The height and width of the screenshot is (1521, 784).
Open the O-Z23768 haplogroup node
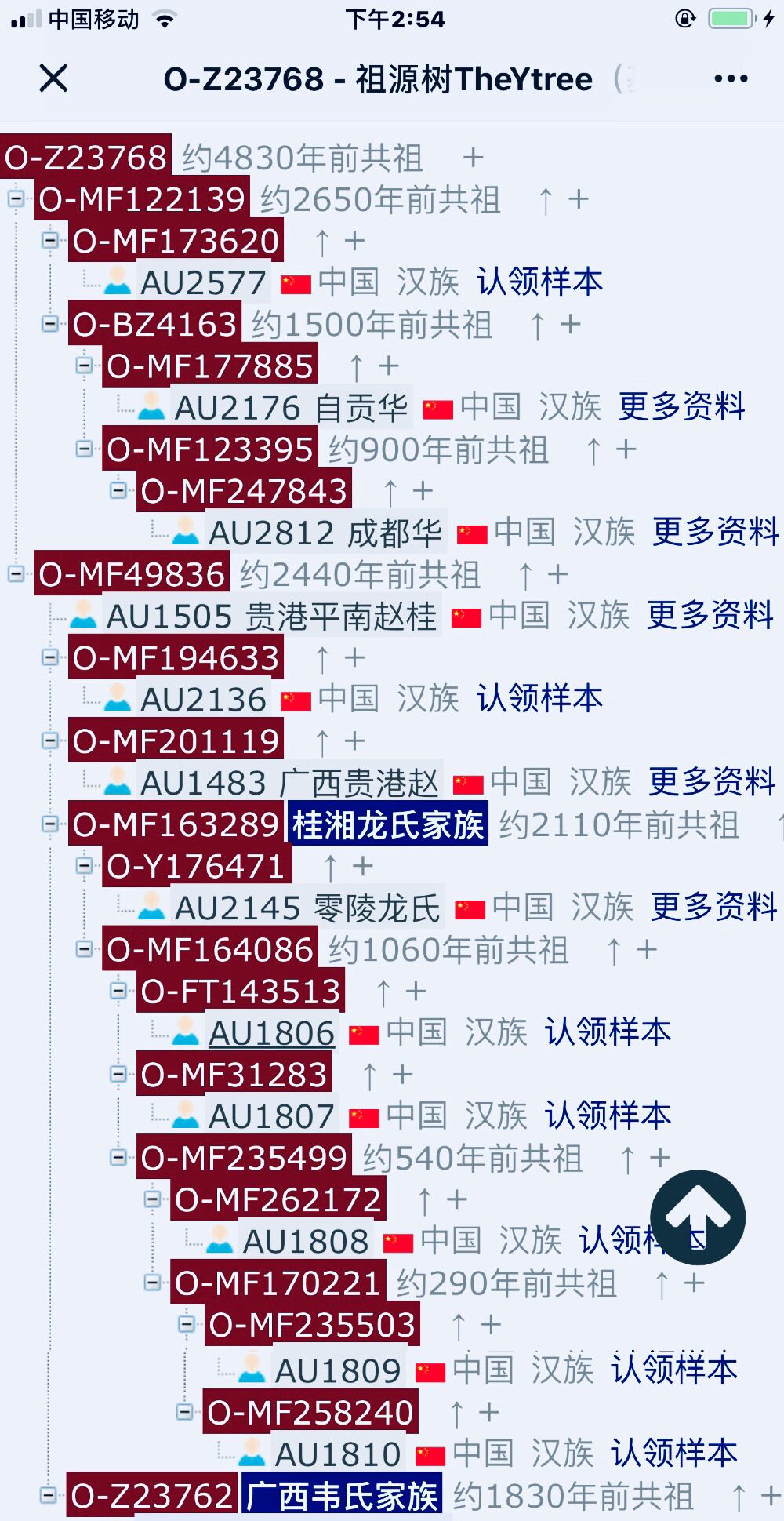(x=85, y=158)
